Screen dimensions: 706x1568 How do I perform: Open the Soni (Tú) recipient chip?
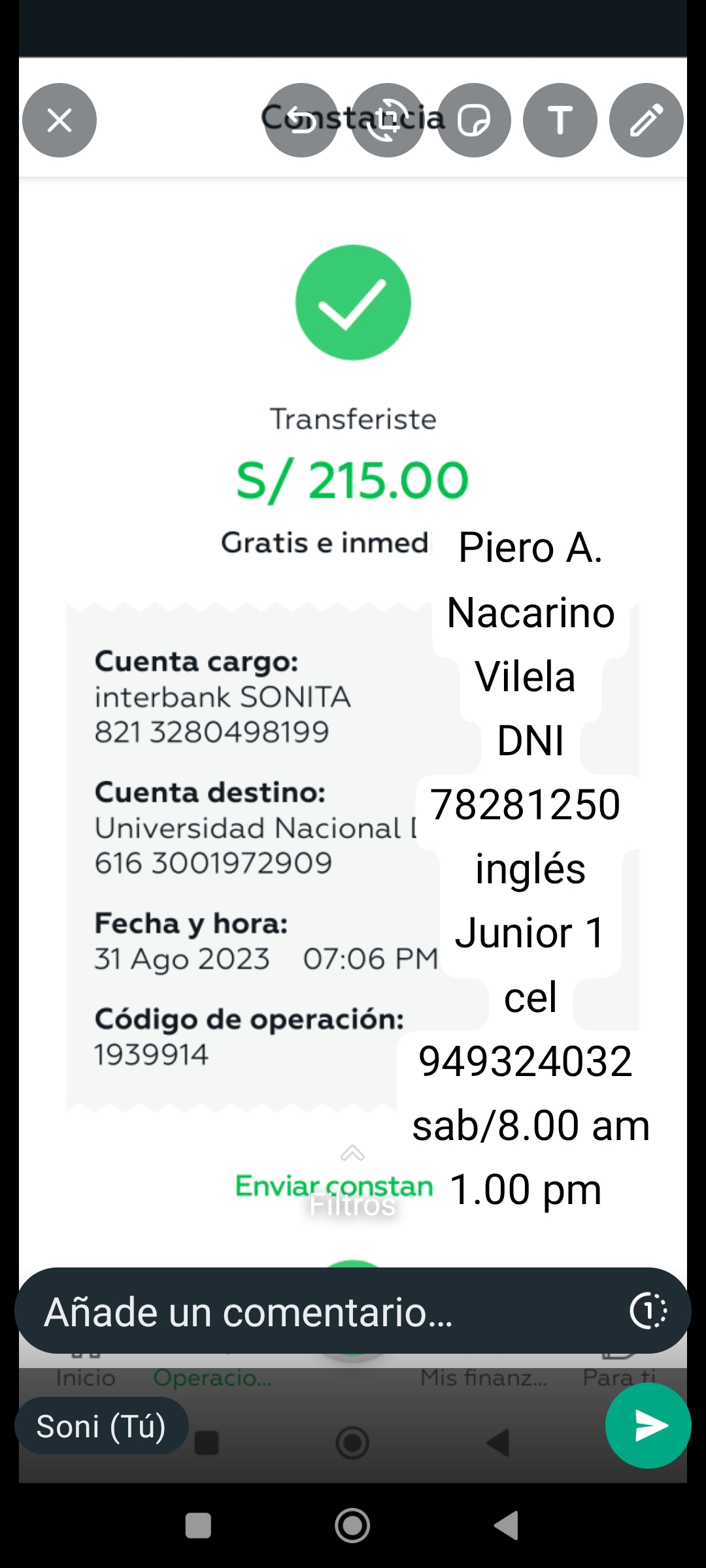tap(101, 1426)
